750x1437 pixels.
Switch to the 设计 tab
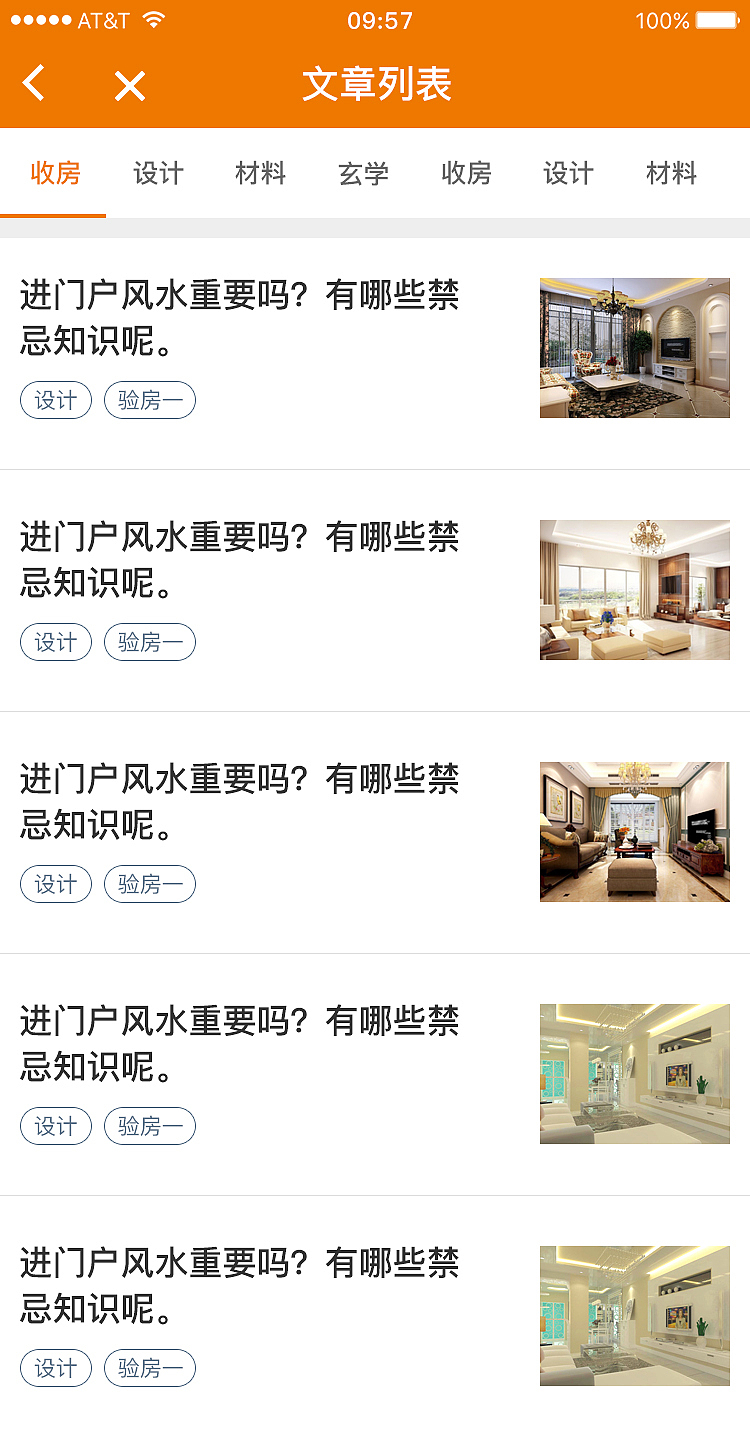(x=158, y=174)
